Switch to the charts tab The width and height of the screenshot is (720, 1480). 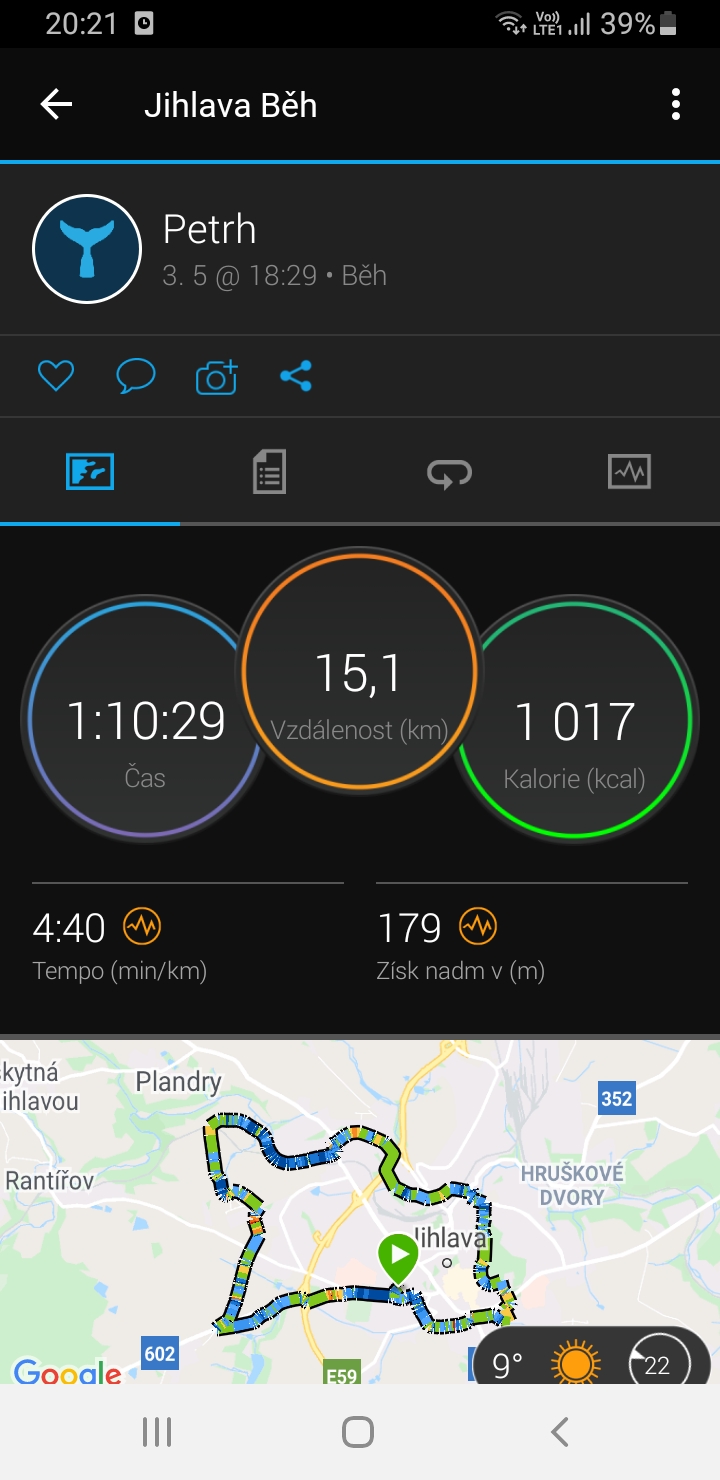tap(629, 471)
